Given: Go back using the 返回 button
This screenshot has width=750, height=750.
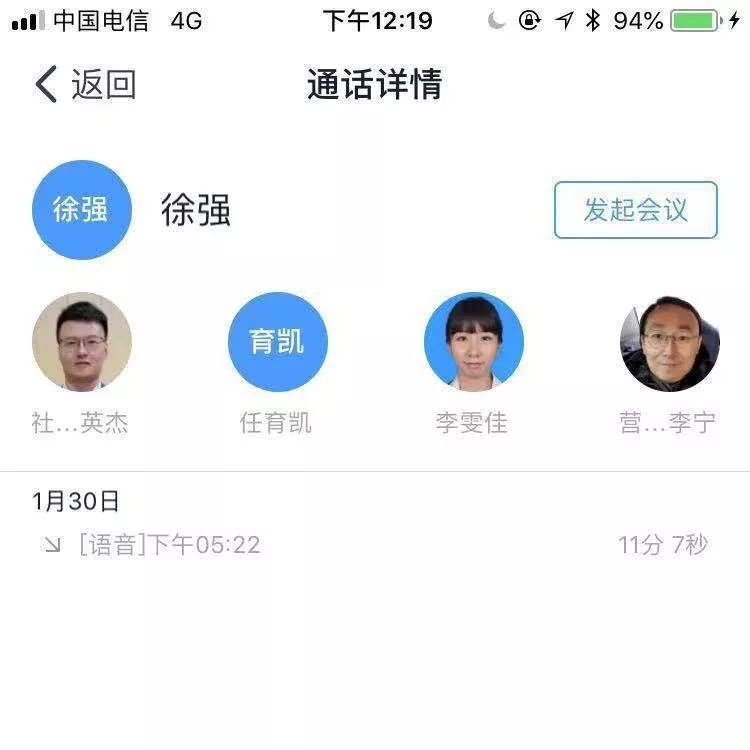Looking at the screenshot, I should tap(84, 85).
